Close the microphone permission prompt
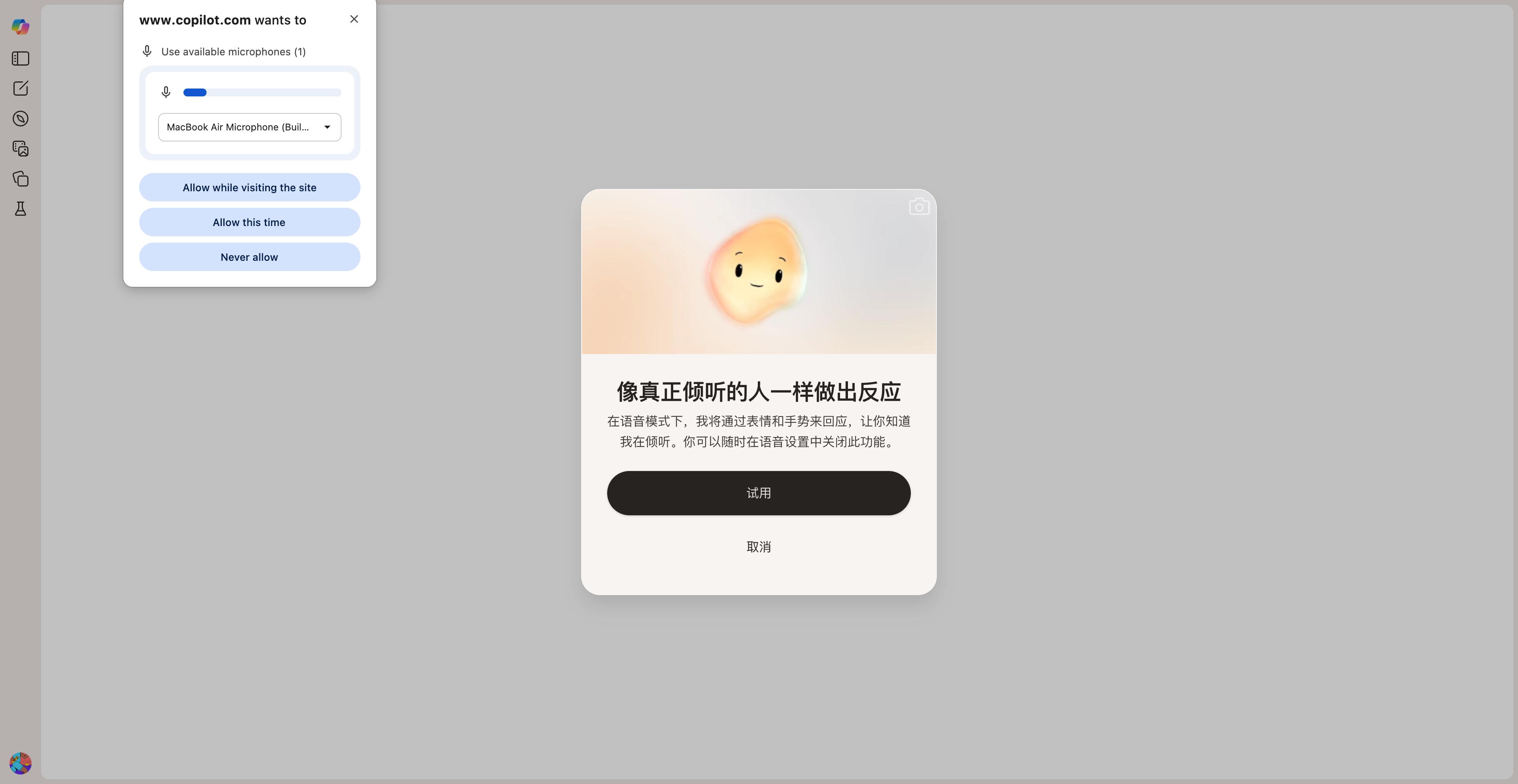The height and width of the screenshot is (784, 1518). click(353, 19)
